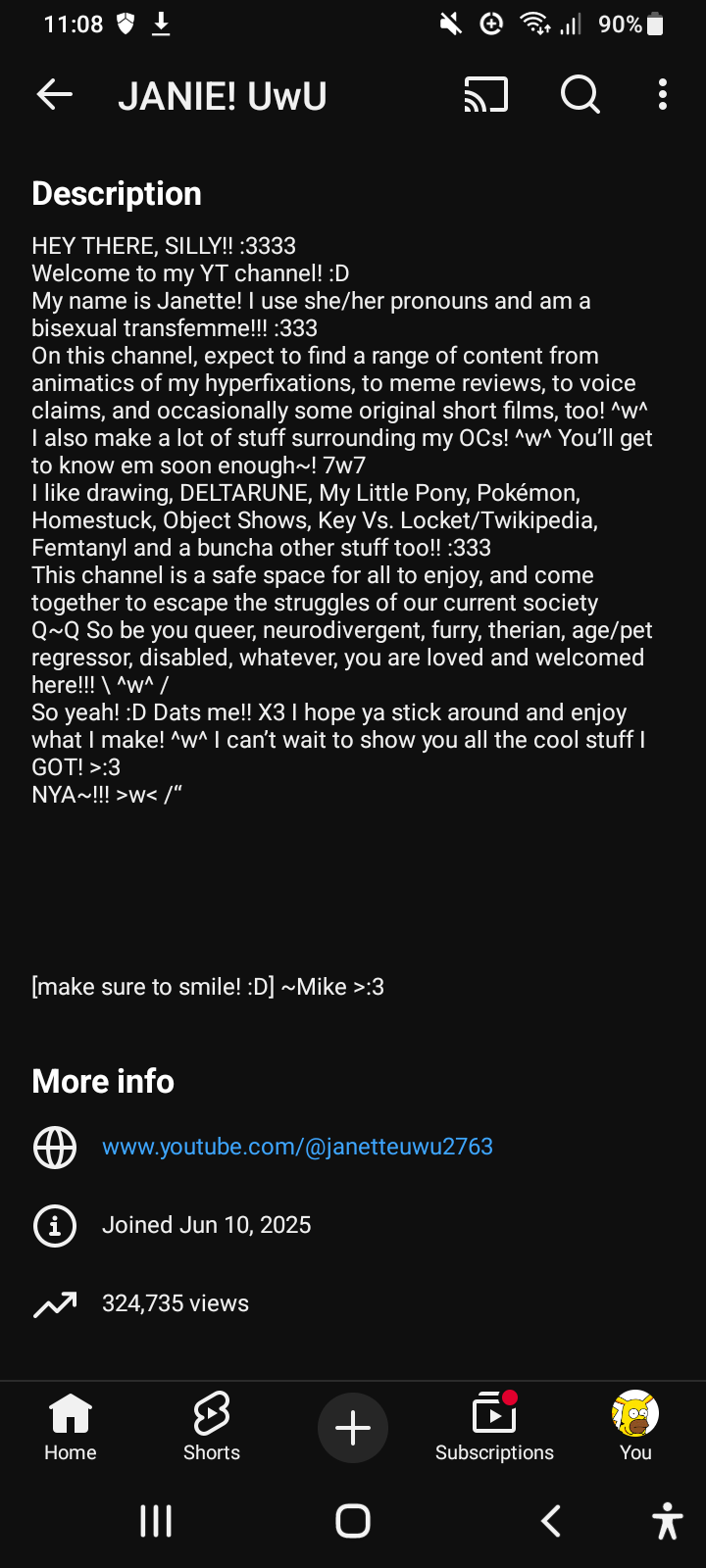Create new content with the plus button
This screenshot has height=1568, width=706.
click(353, 1428)
